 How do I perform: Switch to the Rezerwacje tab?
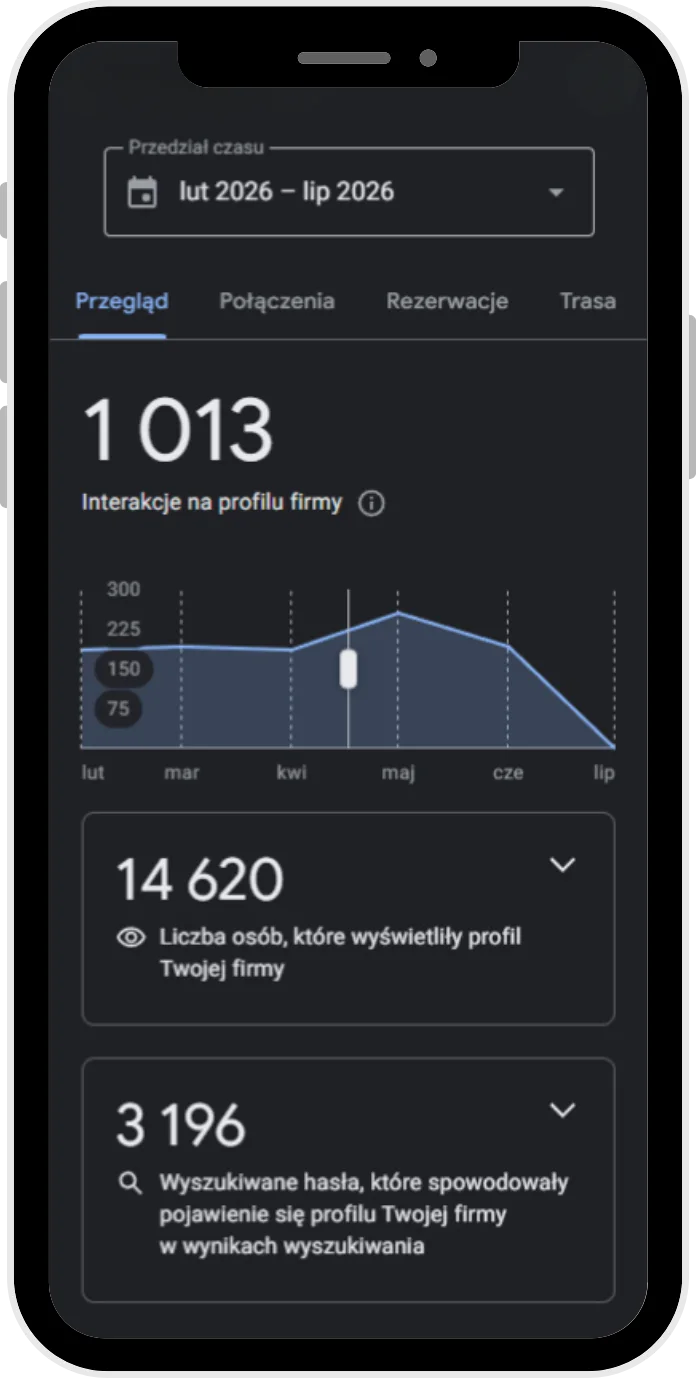point(447,301)
